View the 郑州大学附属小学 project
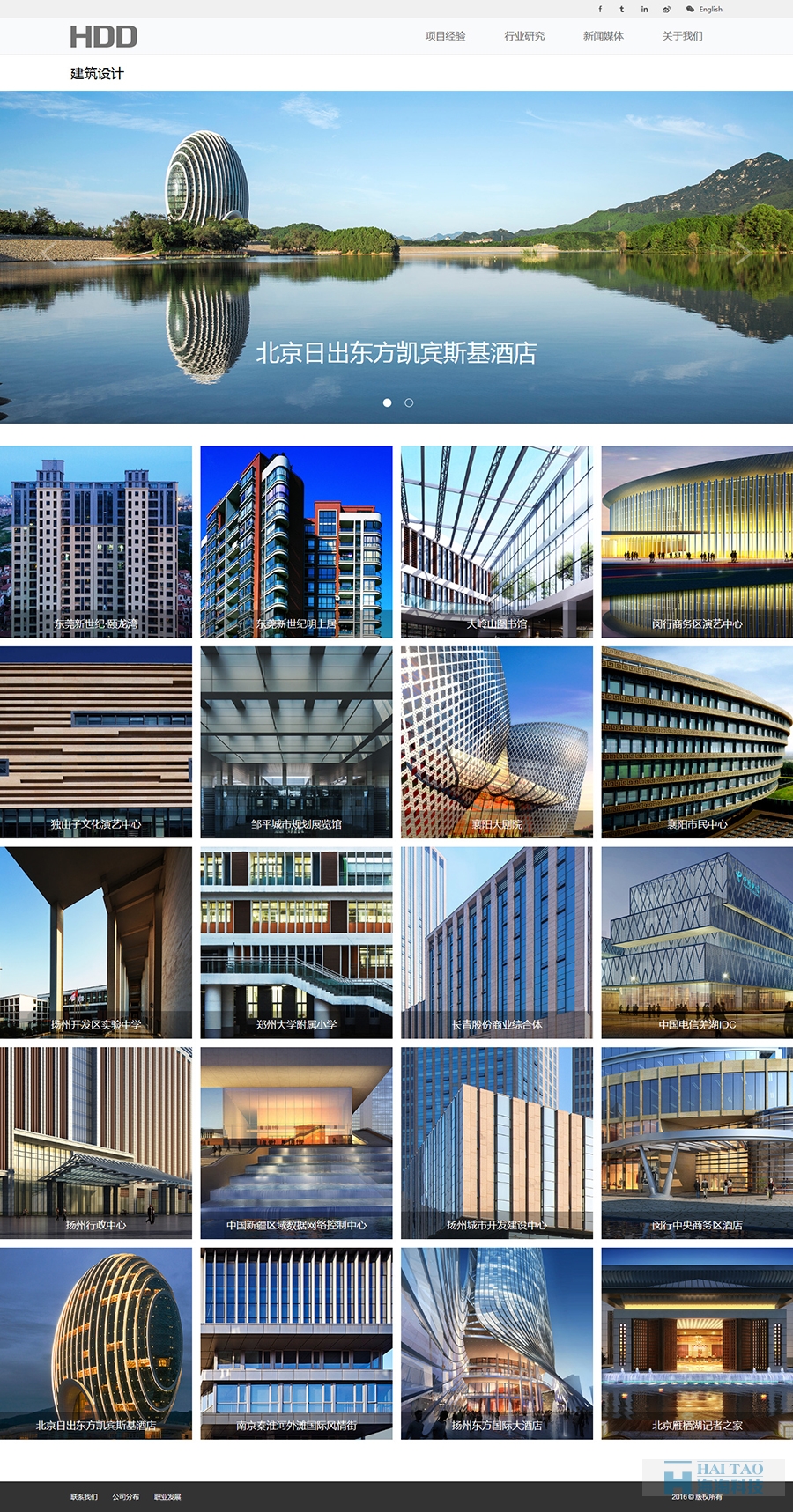This screenshot has width=793, height=1512. [x=296, y=942]
